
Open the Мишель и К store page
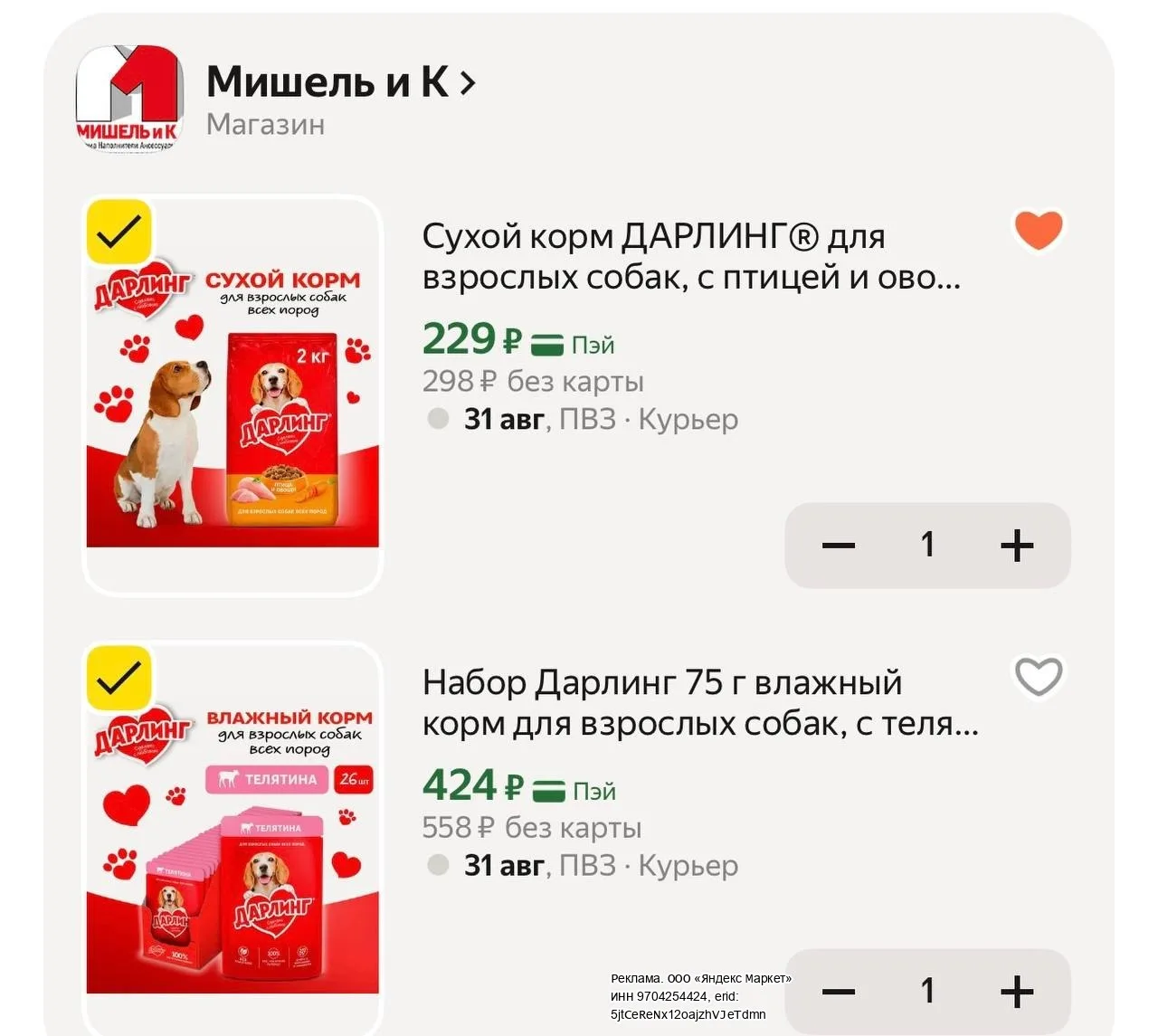pyautogui.click(x=340, y=82)
